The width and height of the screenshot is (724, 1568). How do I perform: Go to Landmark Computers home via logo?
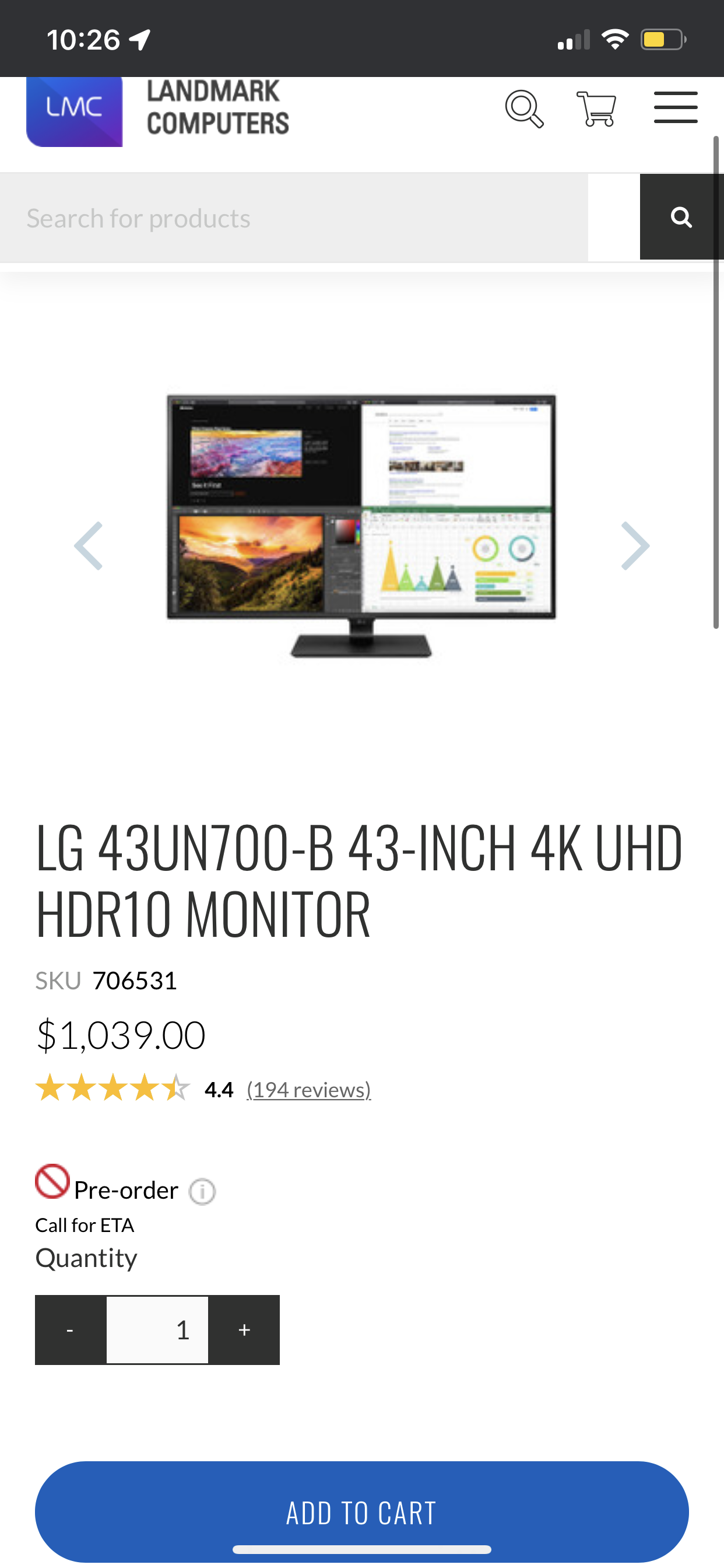[x=157, y=110]
